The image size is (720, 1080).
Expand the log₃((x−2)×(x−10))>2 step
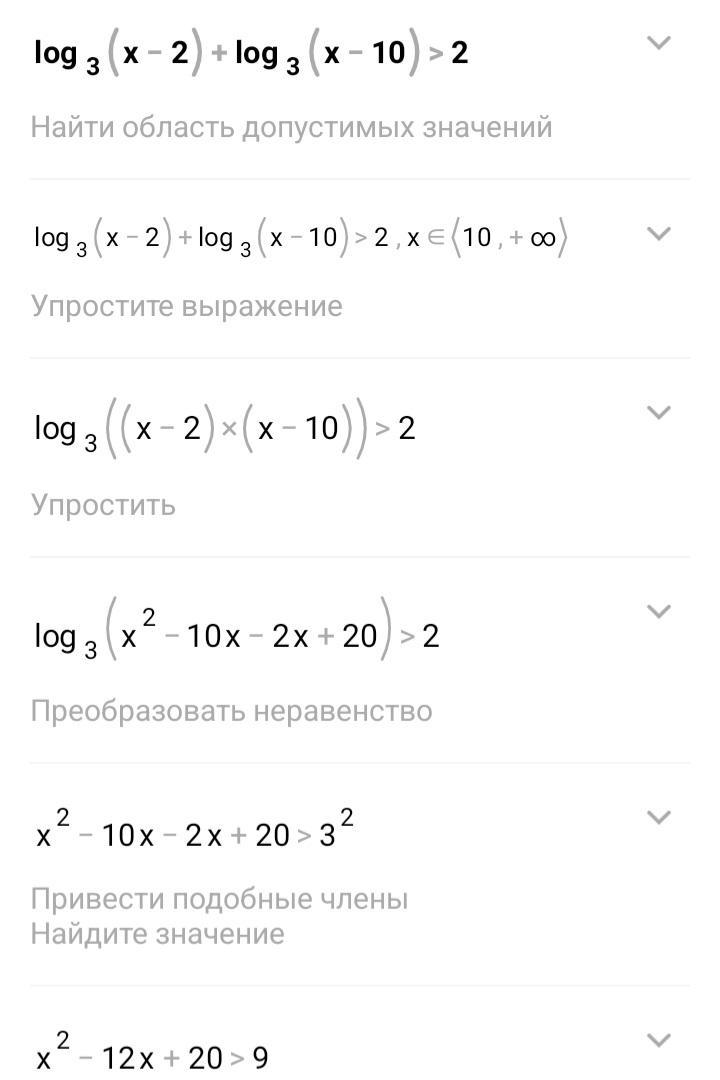pyautogui.click(x=657, y=413)
